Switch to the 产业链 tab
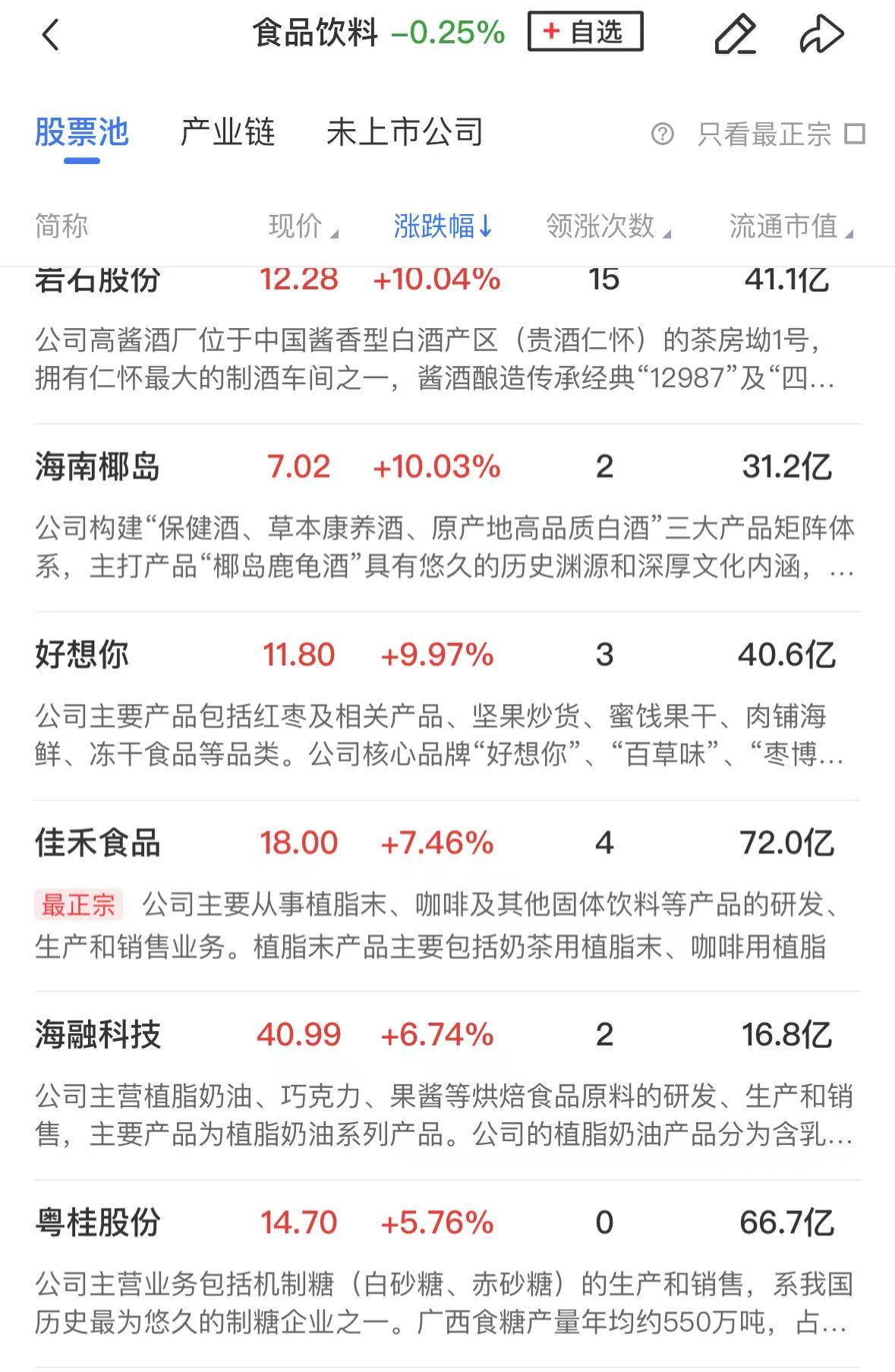Viewport: 895px width, 1372px height. coord(227,133)
